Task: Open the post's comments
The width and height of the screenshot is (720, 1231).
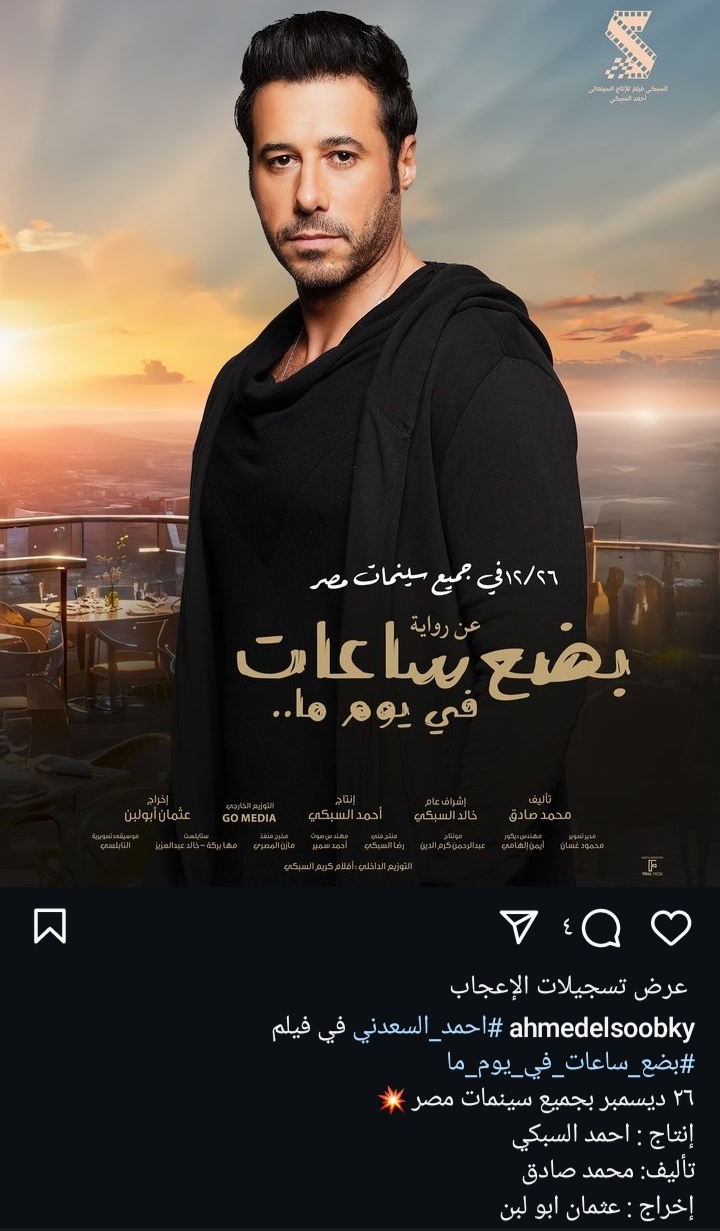Action: (601, 928)
